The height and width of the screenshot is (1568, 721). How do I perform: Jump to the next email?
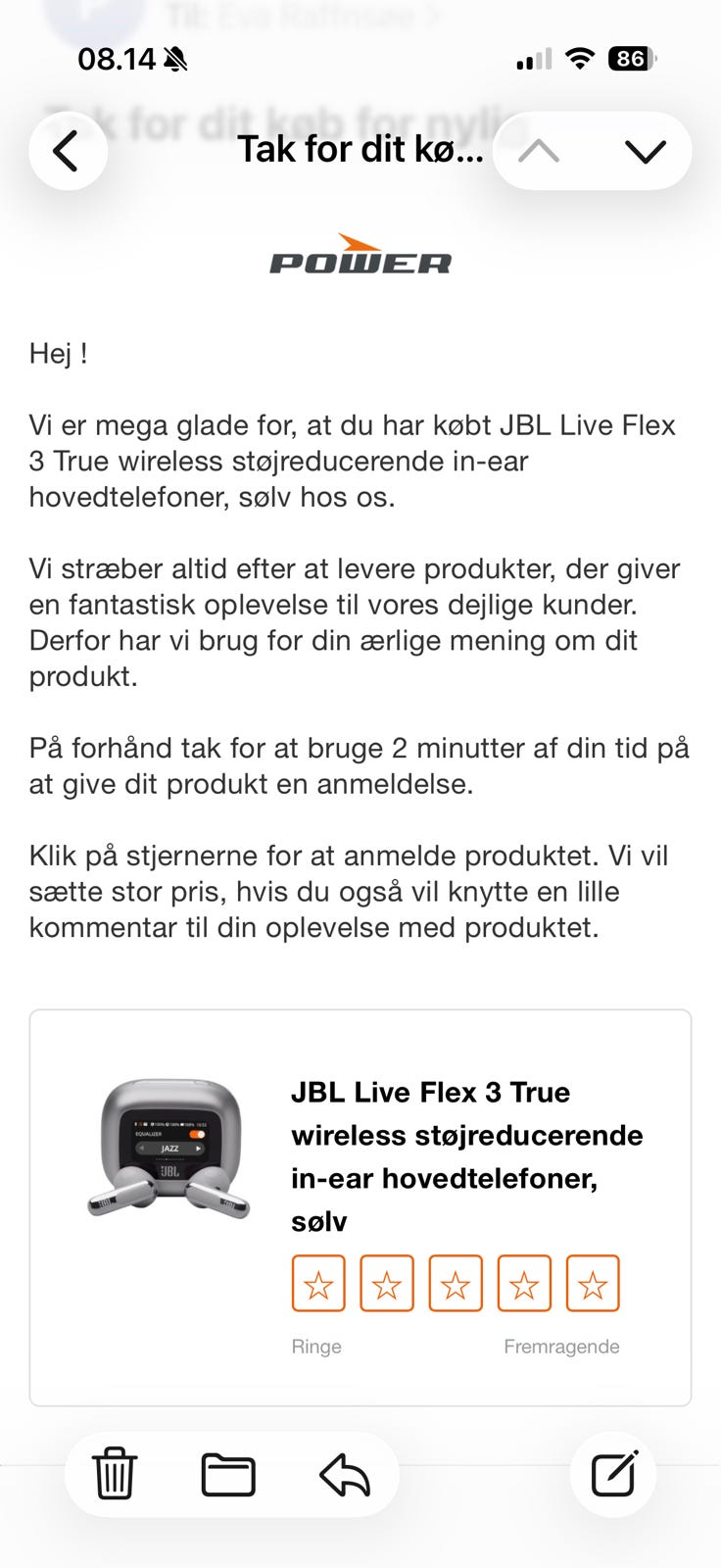645,151
